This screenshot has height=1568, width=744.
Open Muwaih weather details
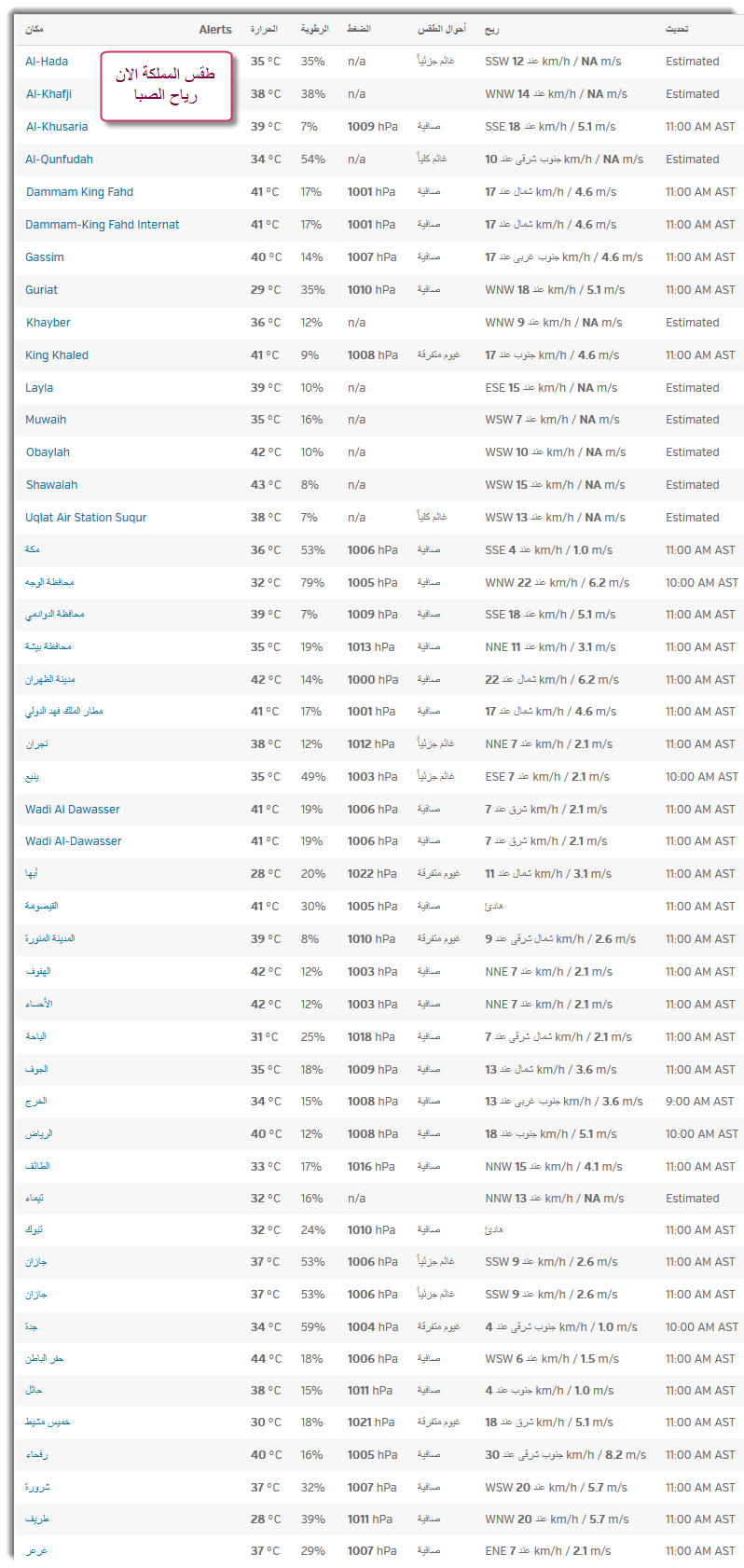[x=46, y=420]
